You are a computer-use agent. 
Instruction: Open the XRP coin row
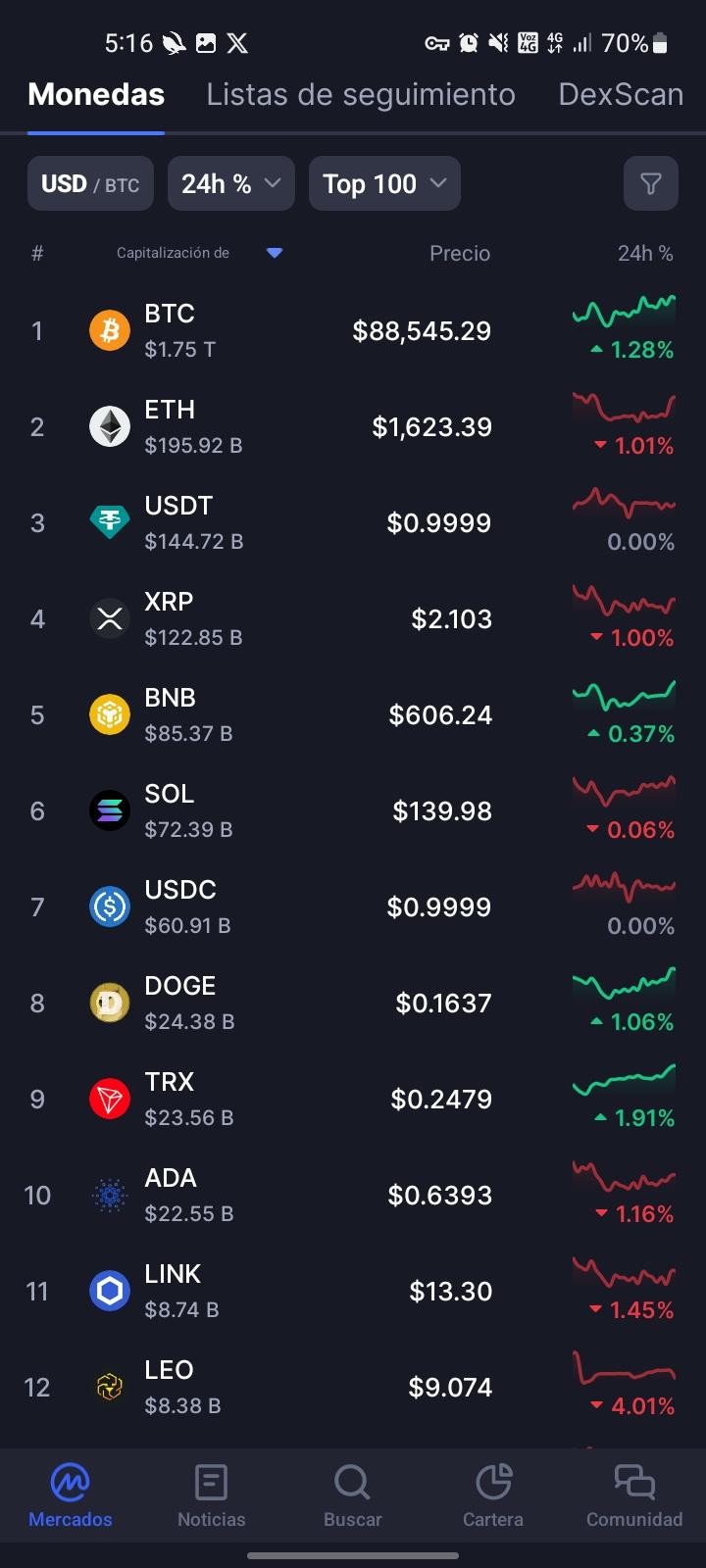tap(353, 619)
